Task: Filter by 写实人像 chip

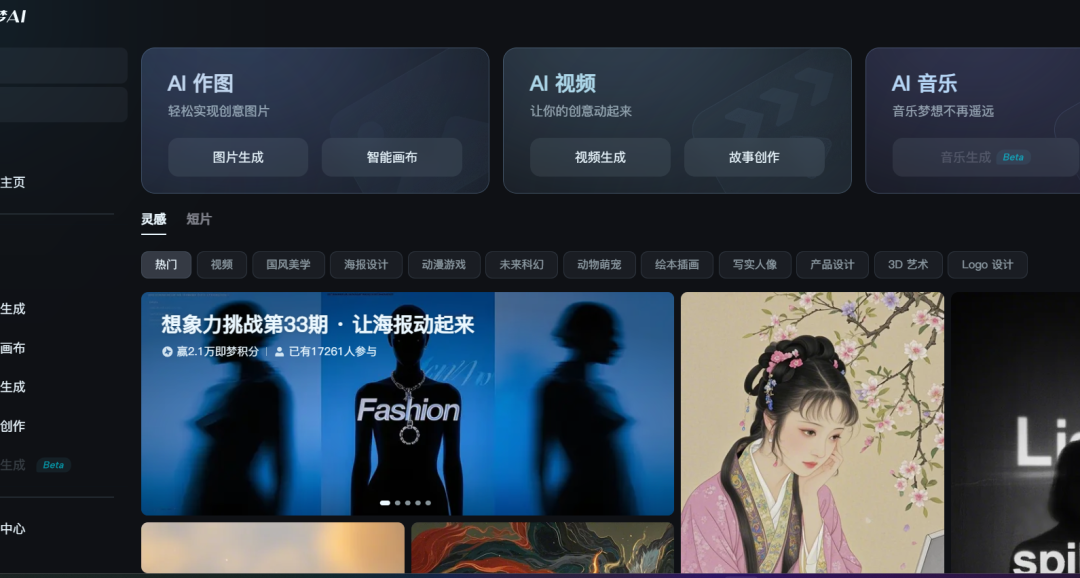Action: pos(754,265)
